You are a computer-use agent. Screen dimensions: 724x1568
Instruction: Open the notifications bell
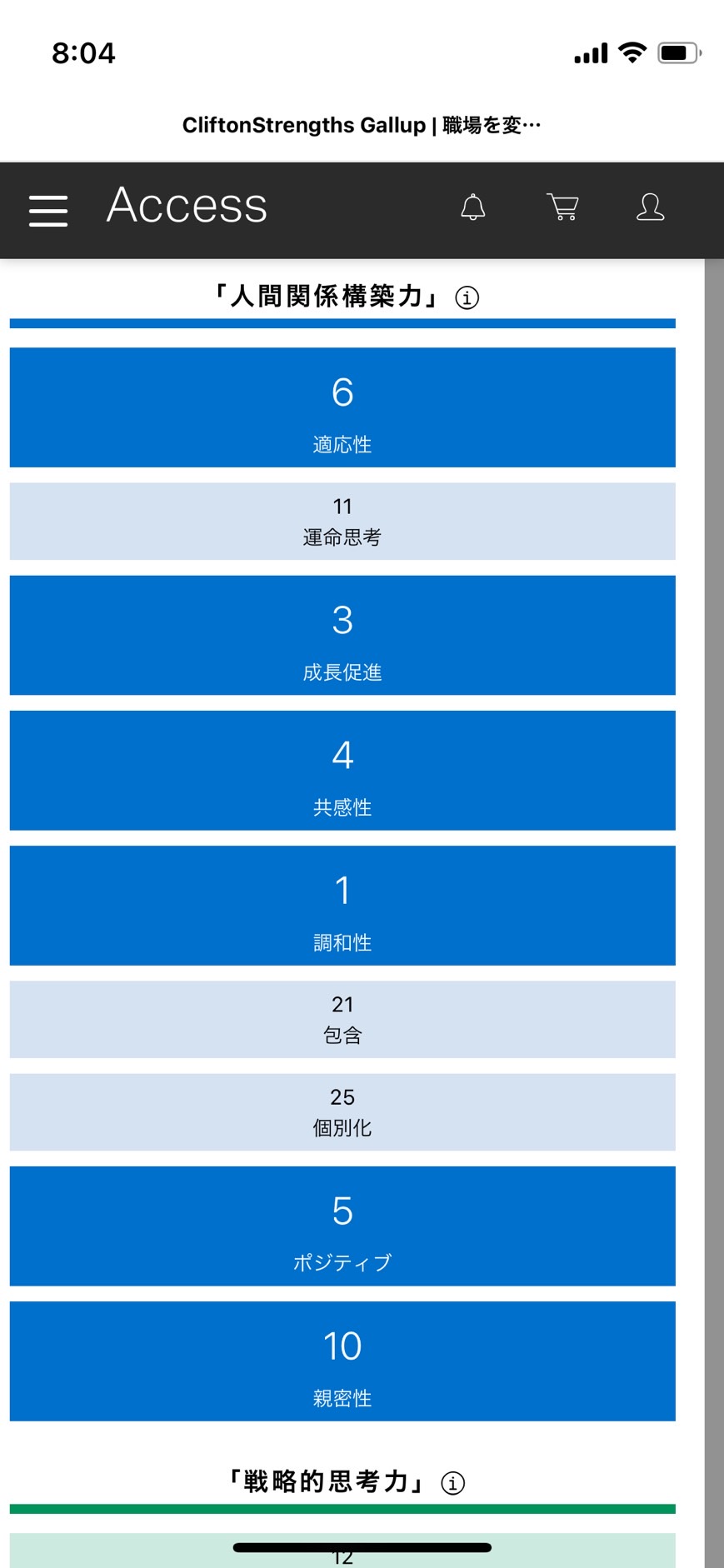click(473, 207)
